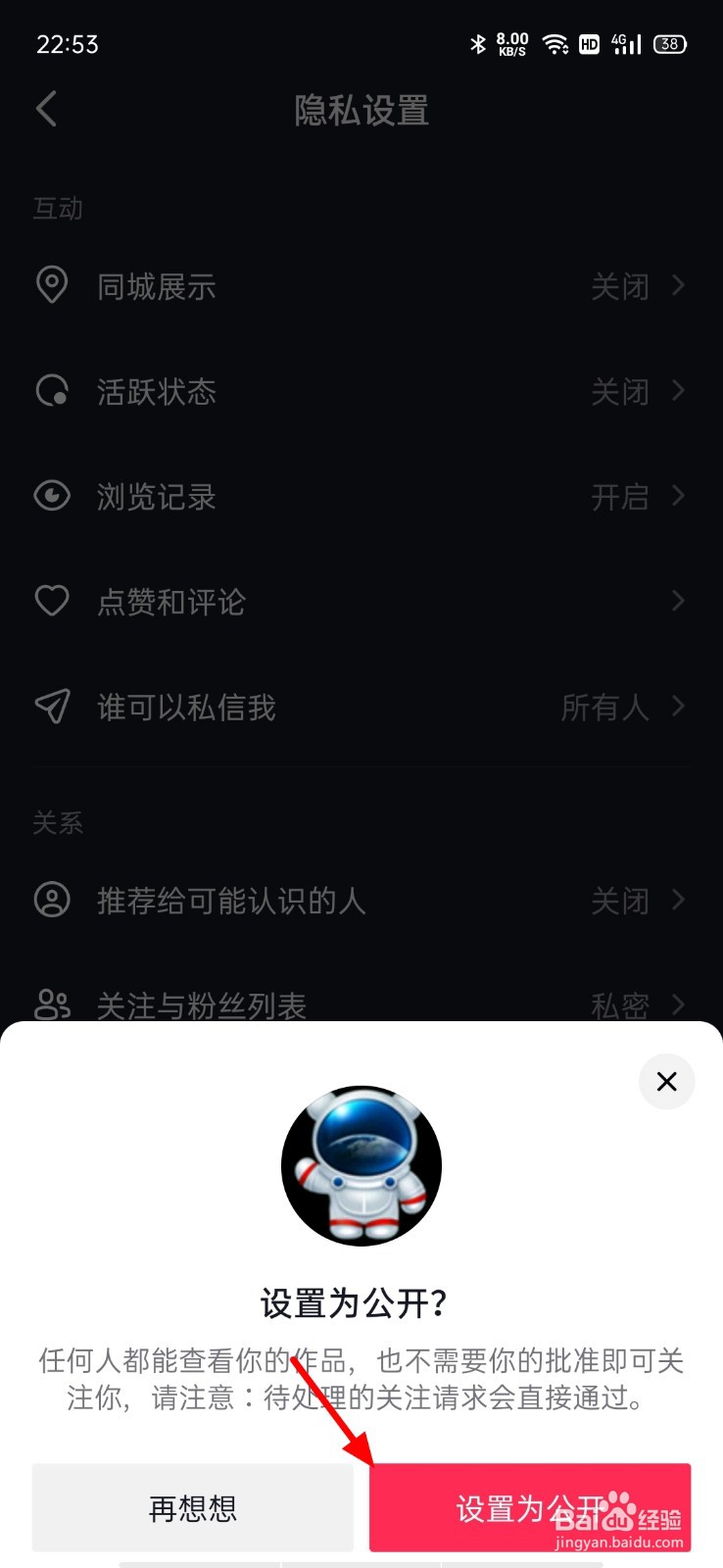Check the battery level indicator

(x=669, y=44)
